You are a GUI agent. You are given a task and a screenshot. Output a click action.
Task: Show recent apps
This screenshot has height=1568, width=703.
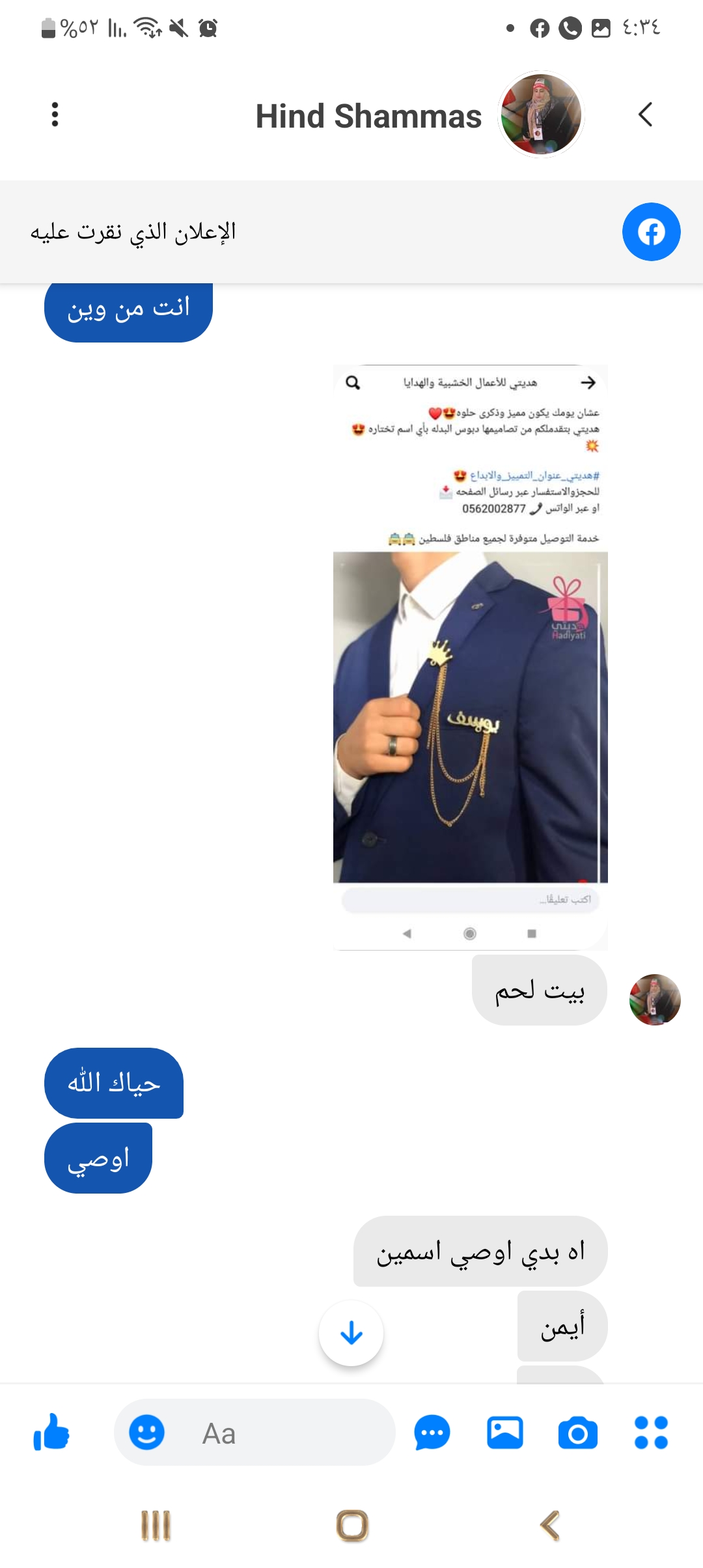156,1525
